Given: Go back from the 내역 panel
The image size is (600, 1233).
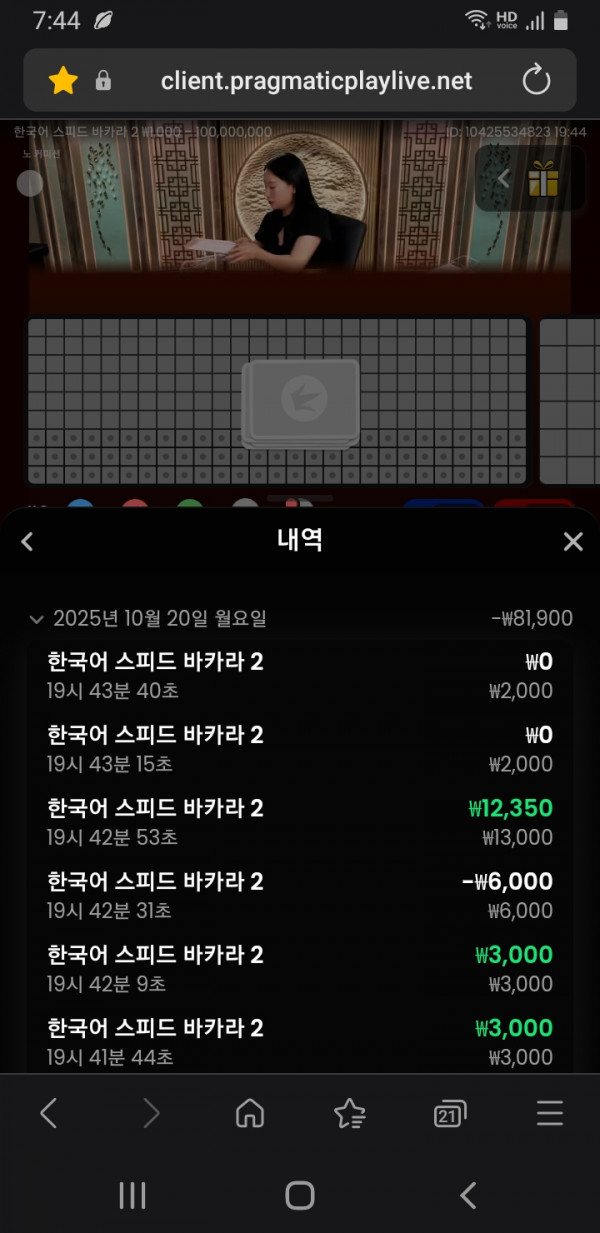Looking at the screenshot, I should (28, 542).
